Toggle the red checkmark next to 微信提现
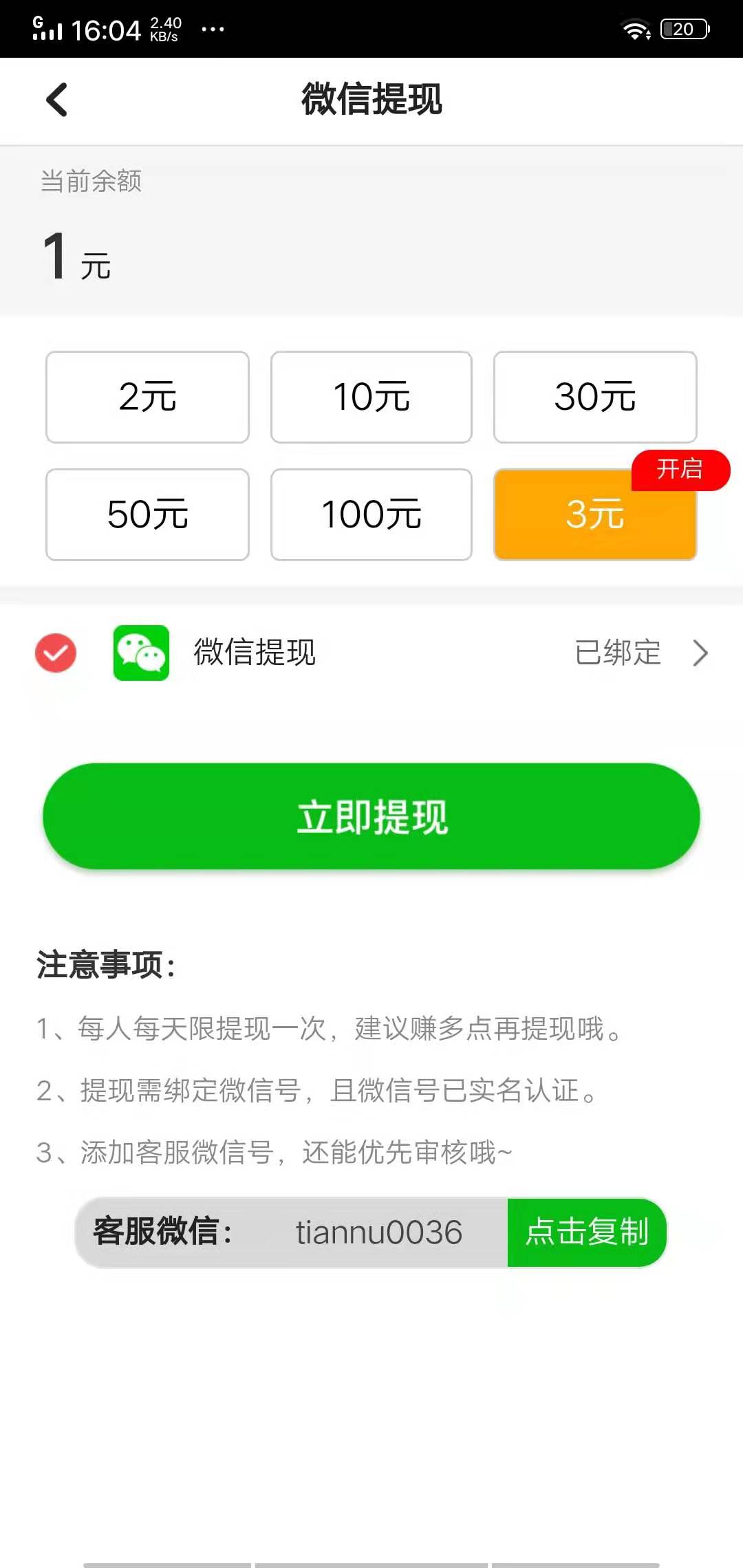 coord(55,654)
